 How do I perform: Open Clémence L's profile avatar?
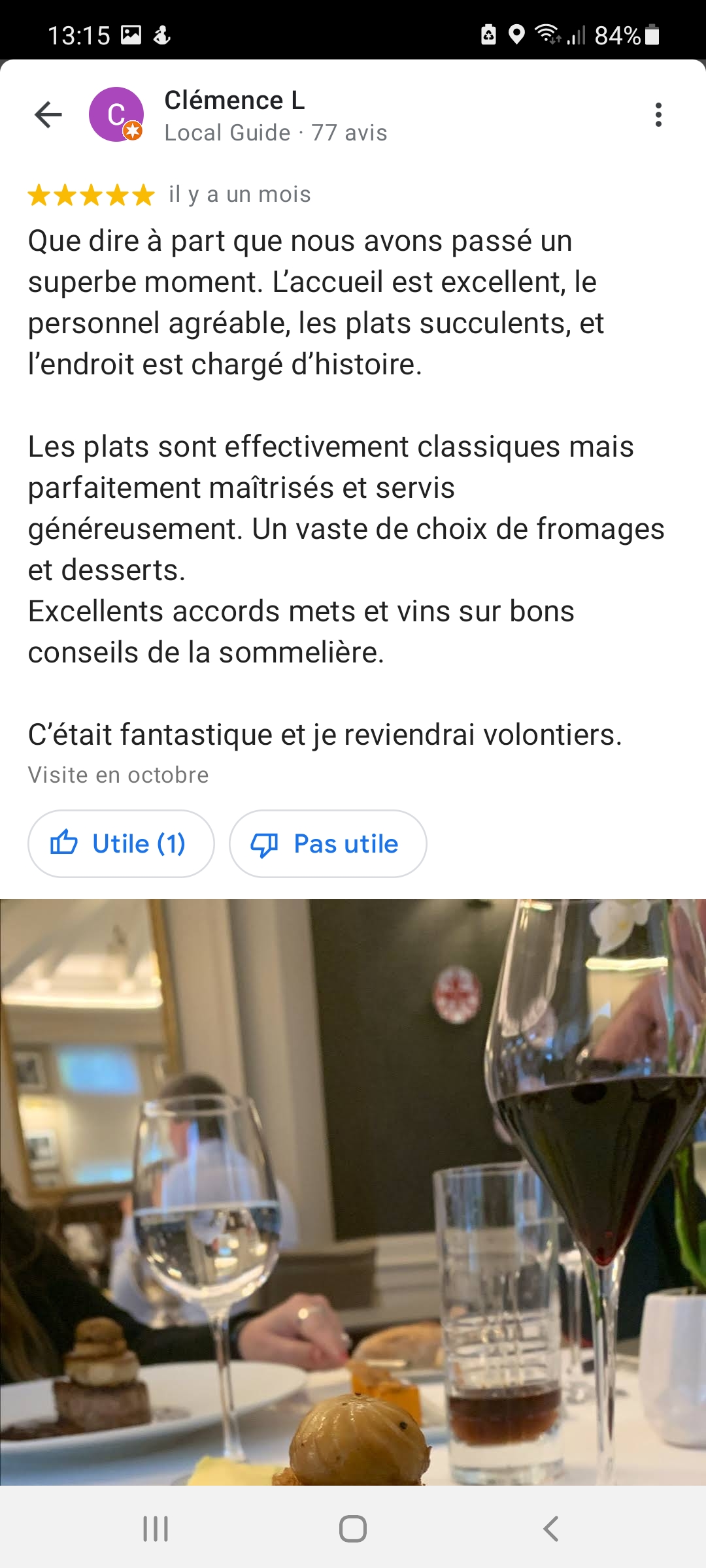116,115
